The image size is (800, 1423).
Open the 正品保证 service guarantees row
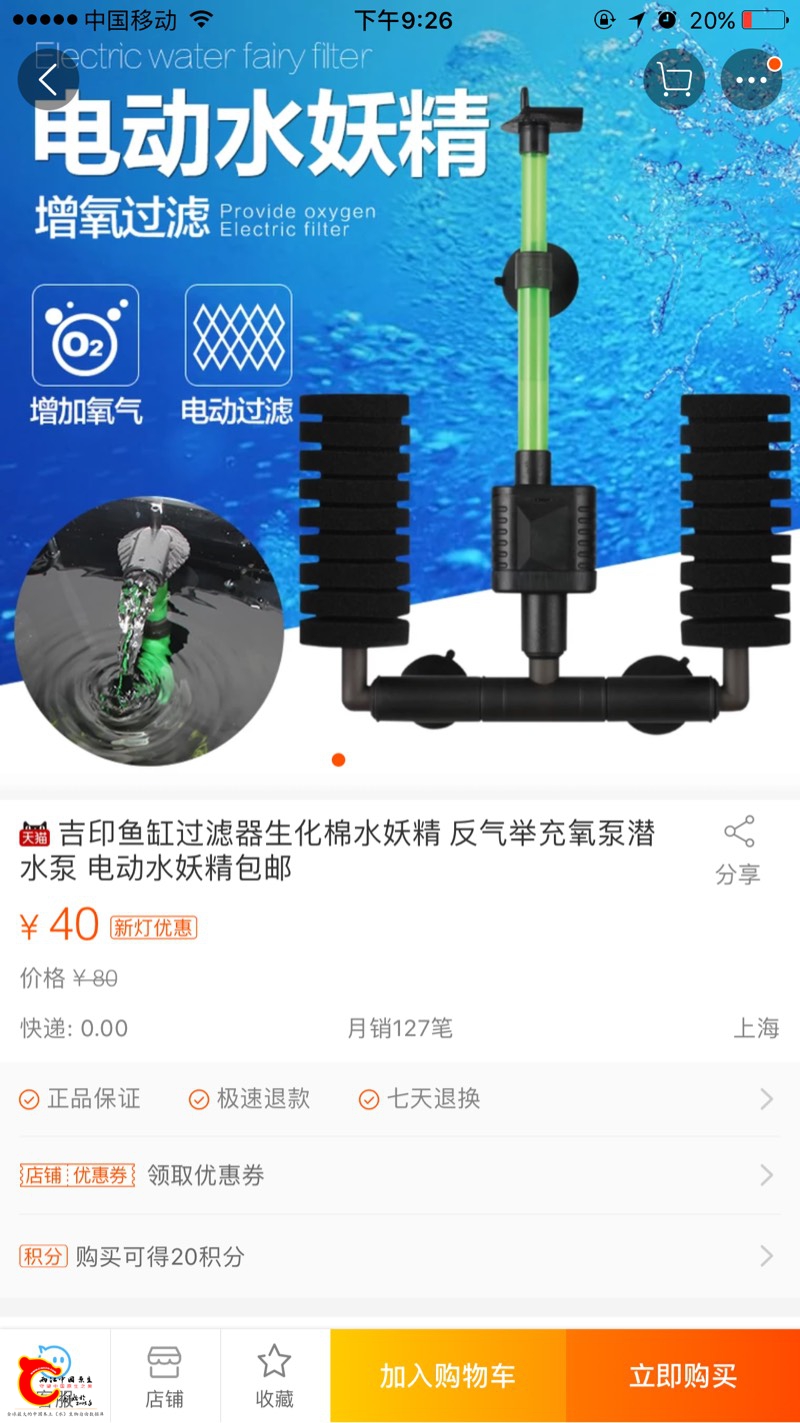pyautogui.click(x=400, y=1099)
